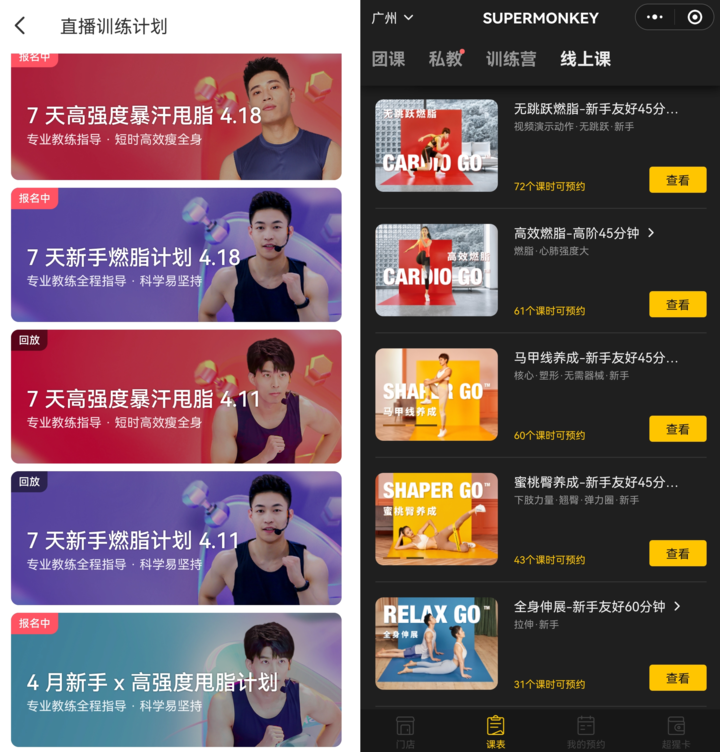Go back from 直播训练计划 page
Viewport: 720px width, 752px height.
tap(20, 26)
